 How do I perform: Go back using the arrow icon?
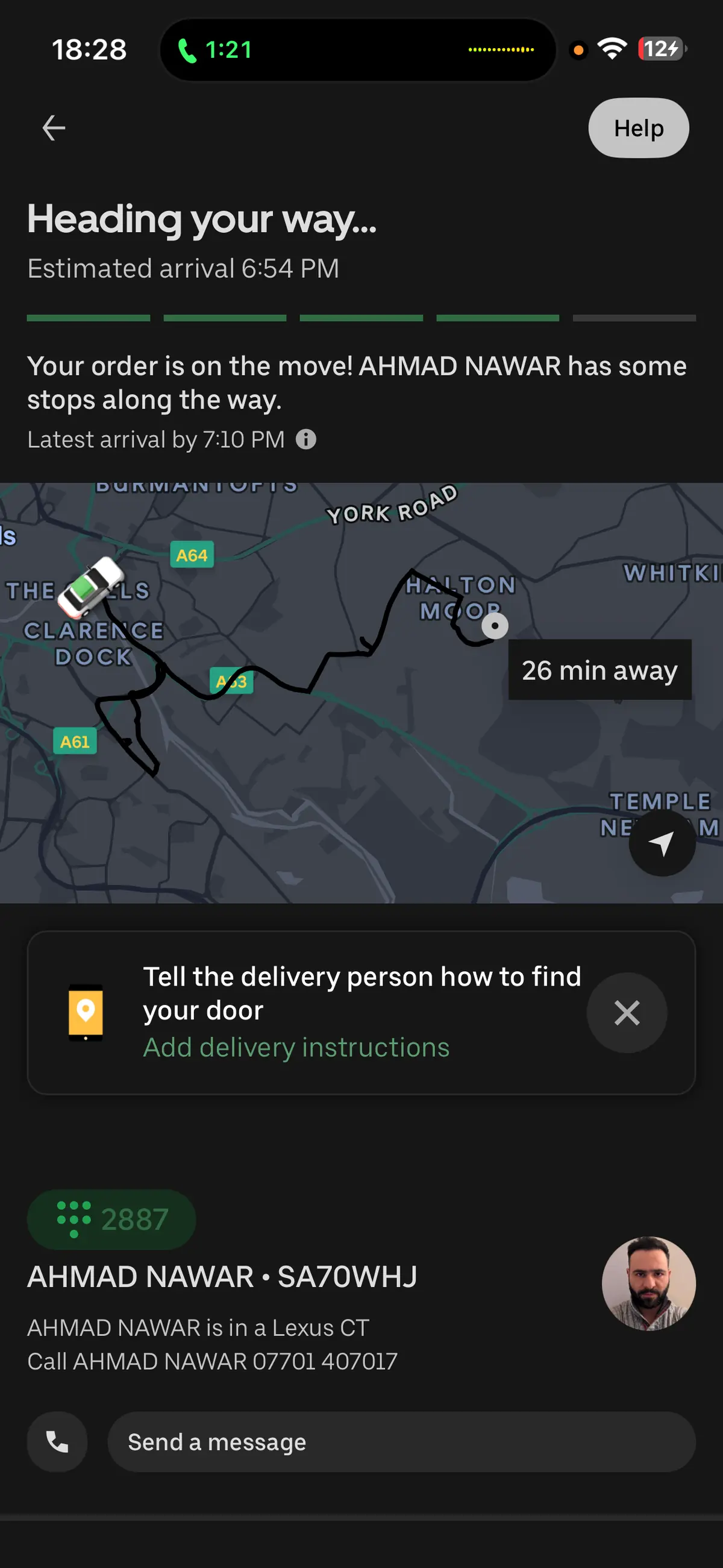tap(54, 128)
